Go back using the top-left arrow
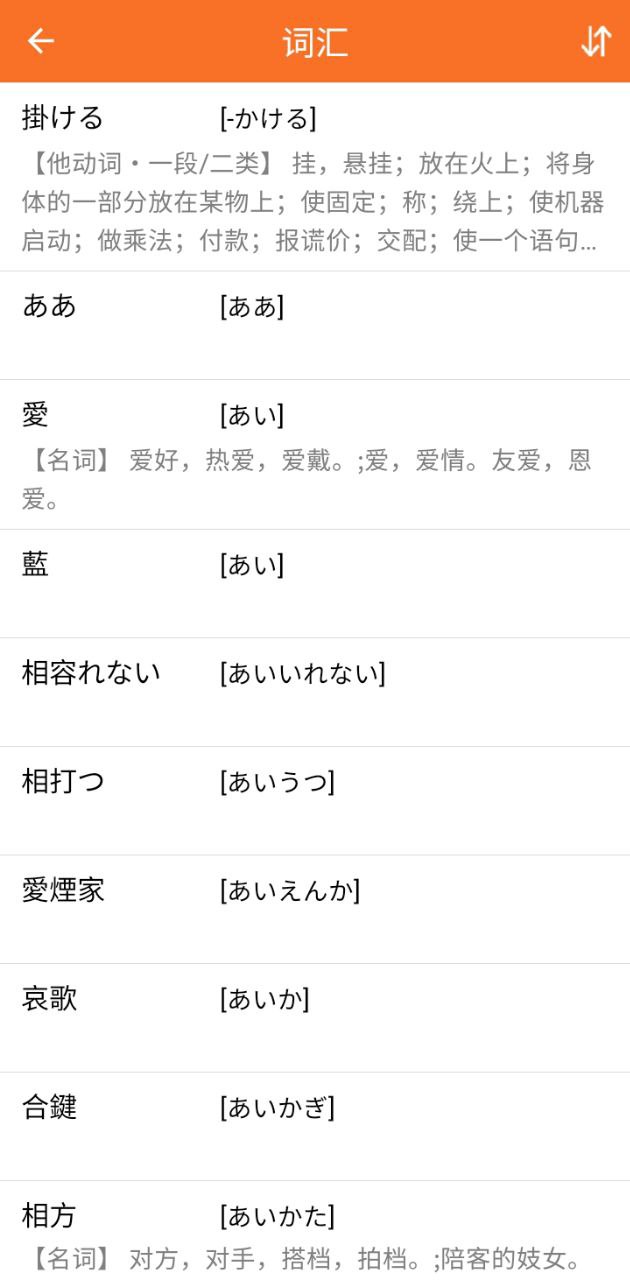 coord(41,41)
